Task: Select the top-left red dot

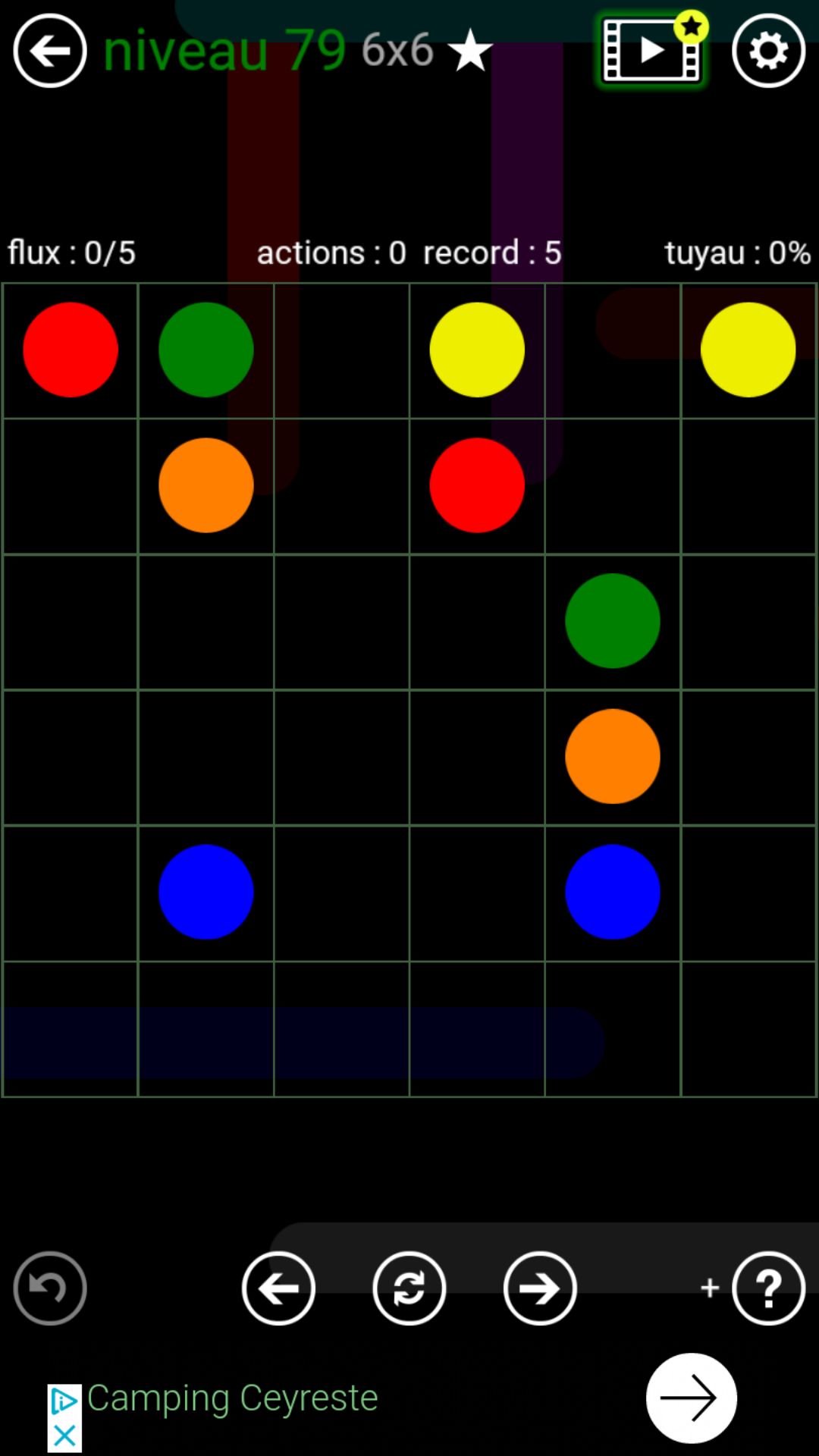Action: (71, 350)
